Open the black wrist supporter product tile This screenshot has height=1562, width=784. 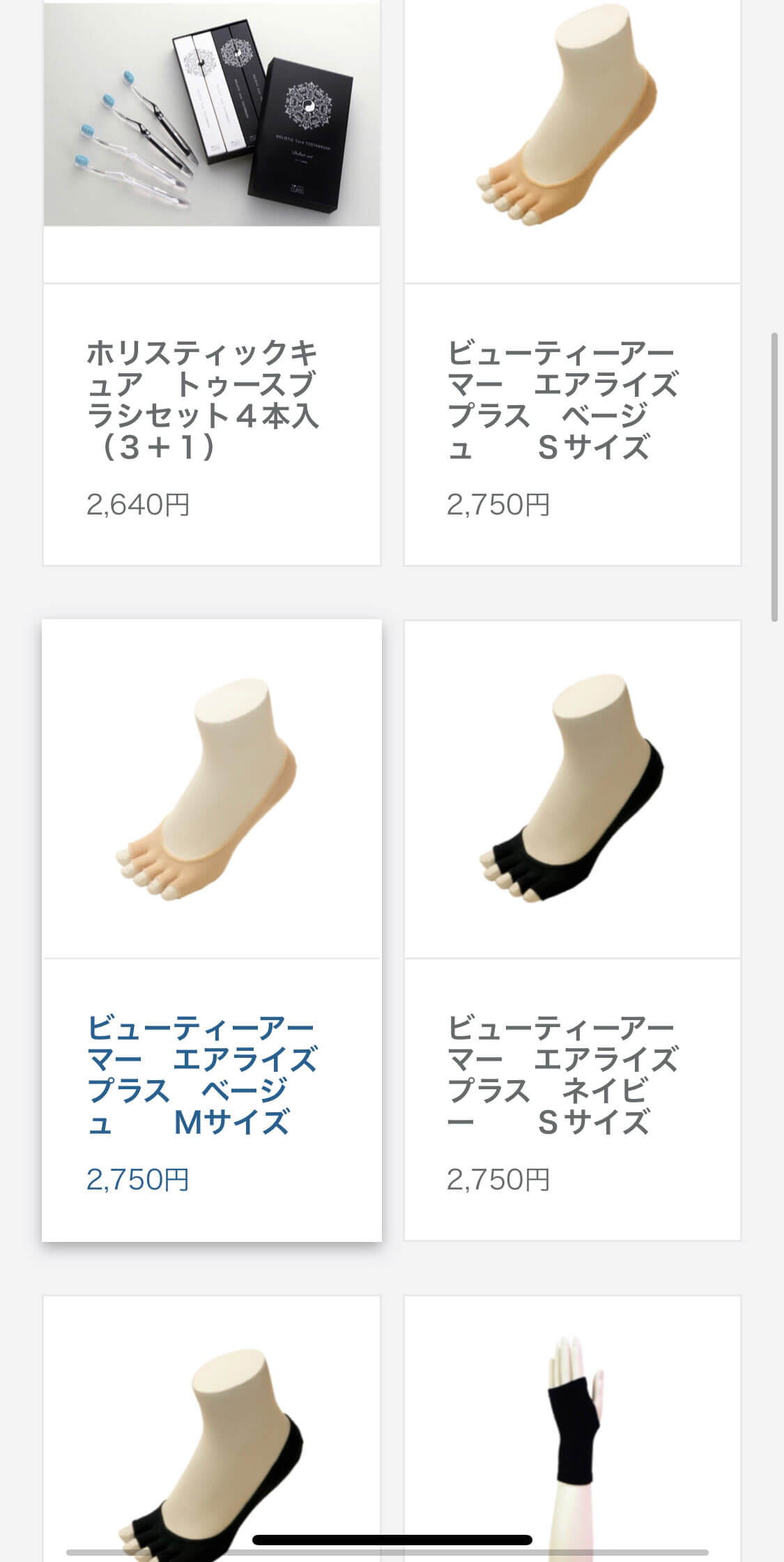pyautogui.click(x=572, y=1429)
